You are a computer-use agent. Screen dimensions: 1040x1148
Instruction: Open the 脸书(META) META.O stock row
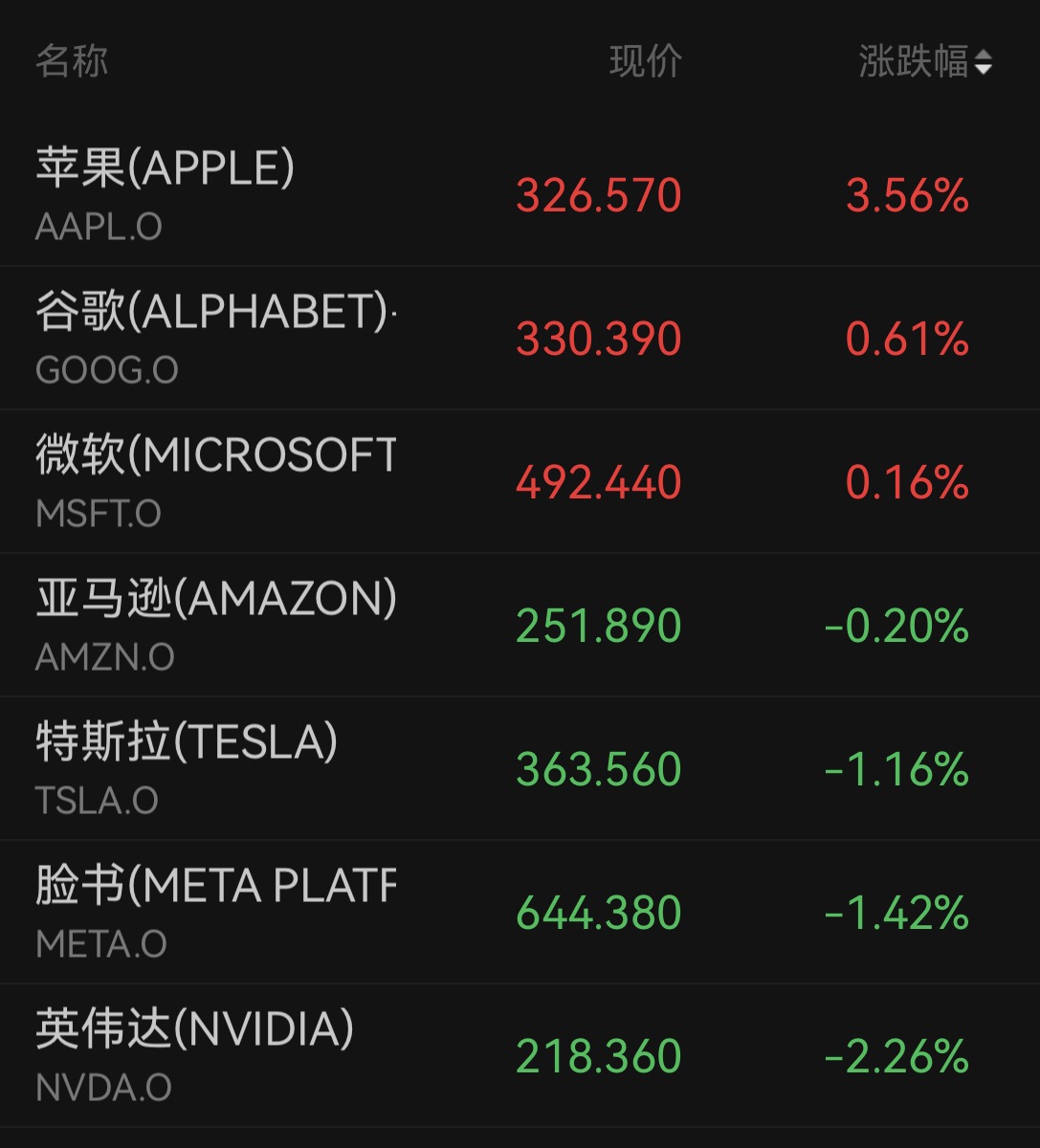click(520, 913)
